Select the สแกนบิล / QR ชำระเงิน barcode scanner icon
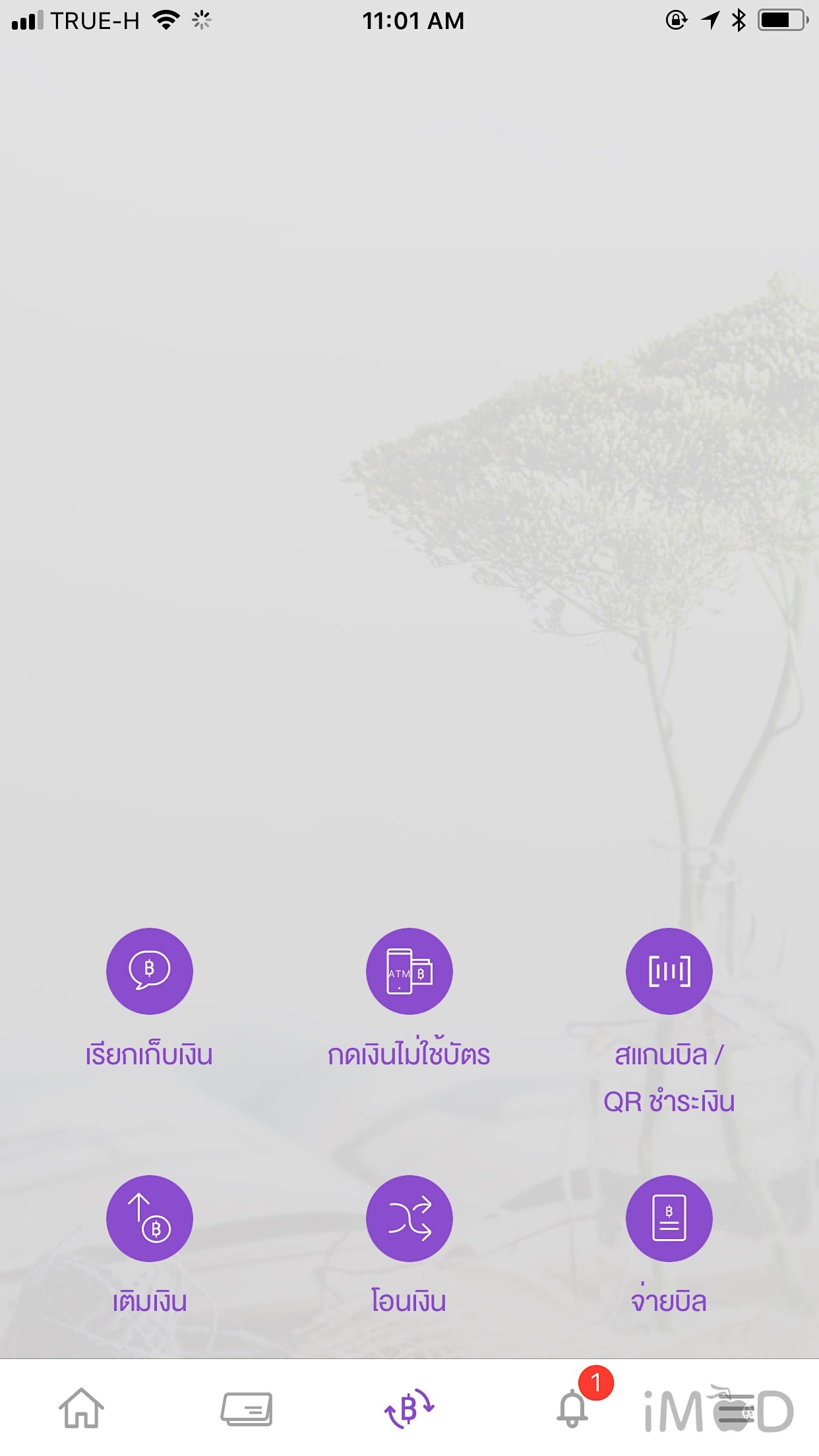This screenshot has height=1456, width=819. tap(669, 971)
